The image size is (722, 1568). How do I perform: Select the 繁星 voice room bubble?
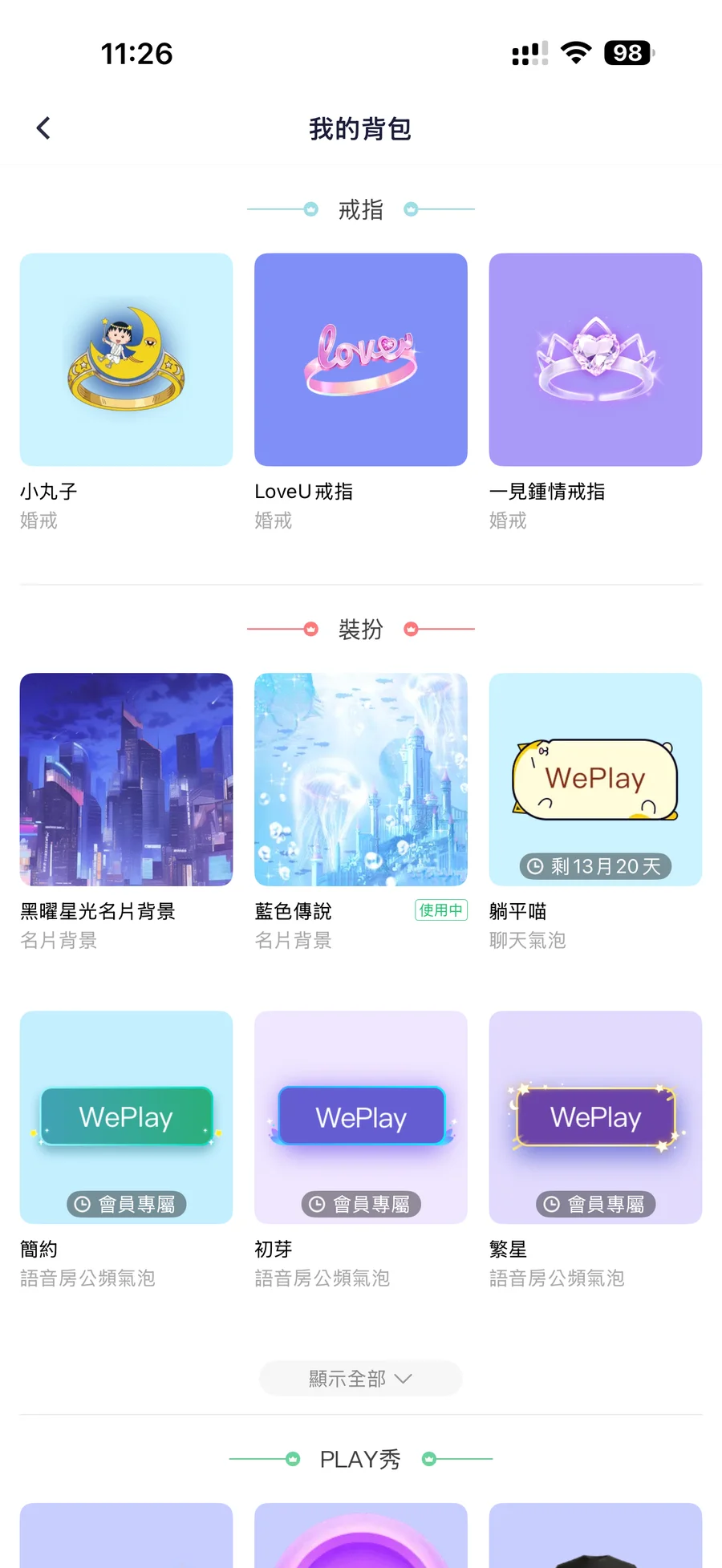click(595, 1117)
